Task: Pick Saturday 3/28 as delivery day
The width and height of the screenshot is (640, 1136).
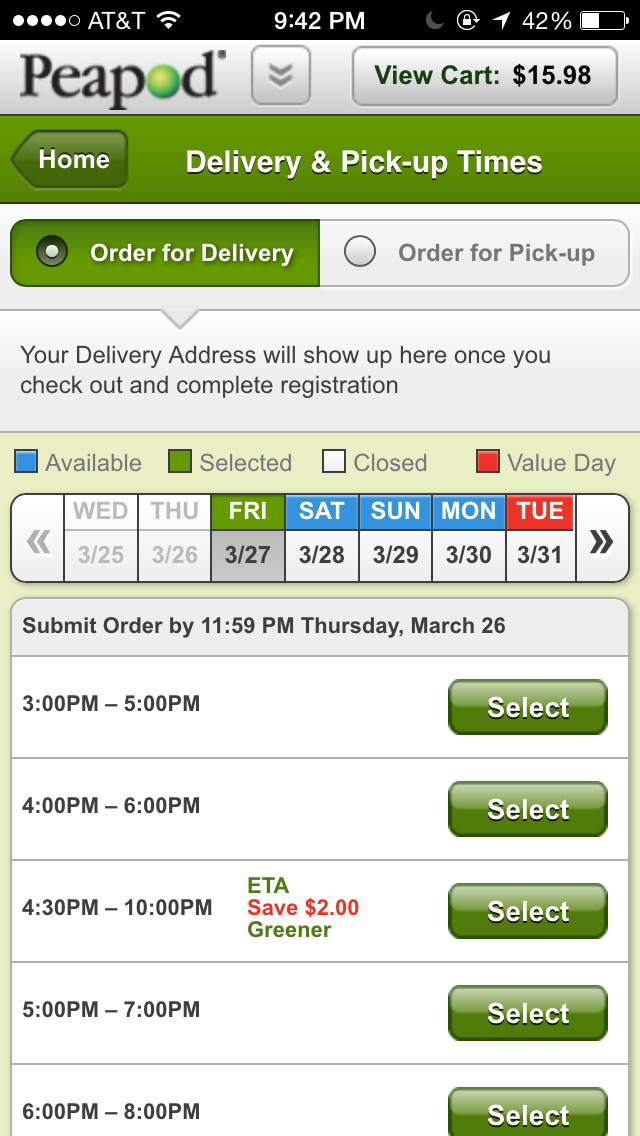Action: pyautogui.click(x=322, y=538)
